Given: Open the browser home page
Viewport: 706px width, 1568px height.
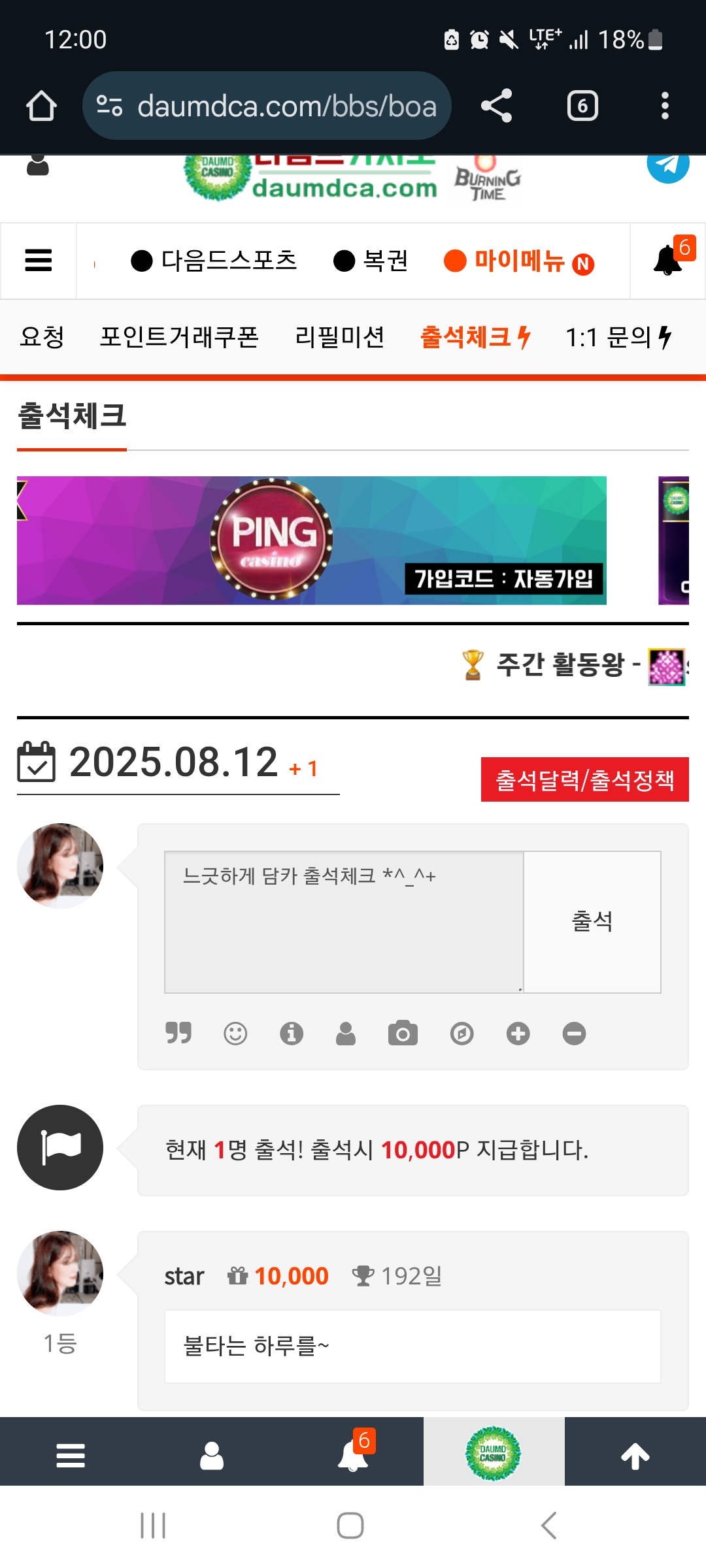Looking at the screenshot, I should click(41, 106).
